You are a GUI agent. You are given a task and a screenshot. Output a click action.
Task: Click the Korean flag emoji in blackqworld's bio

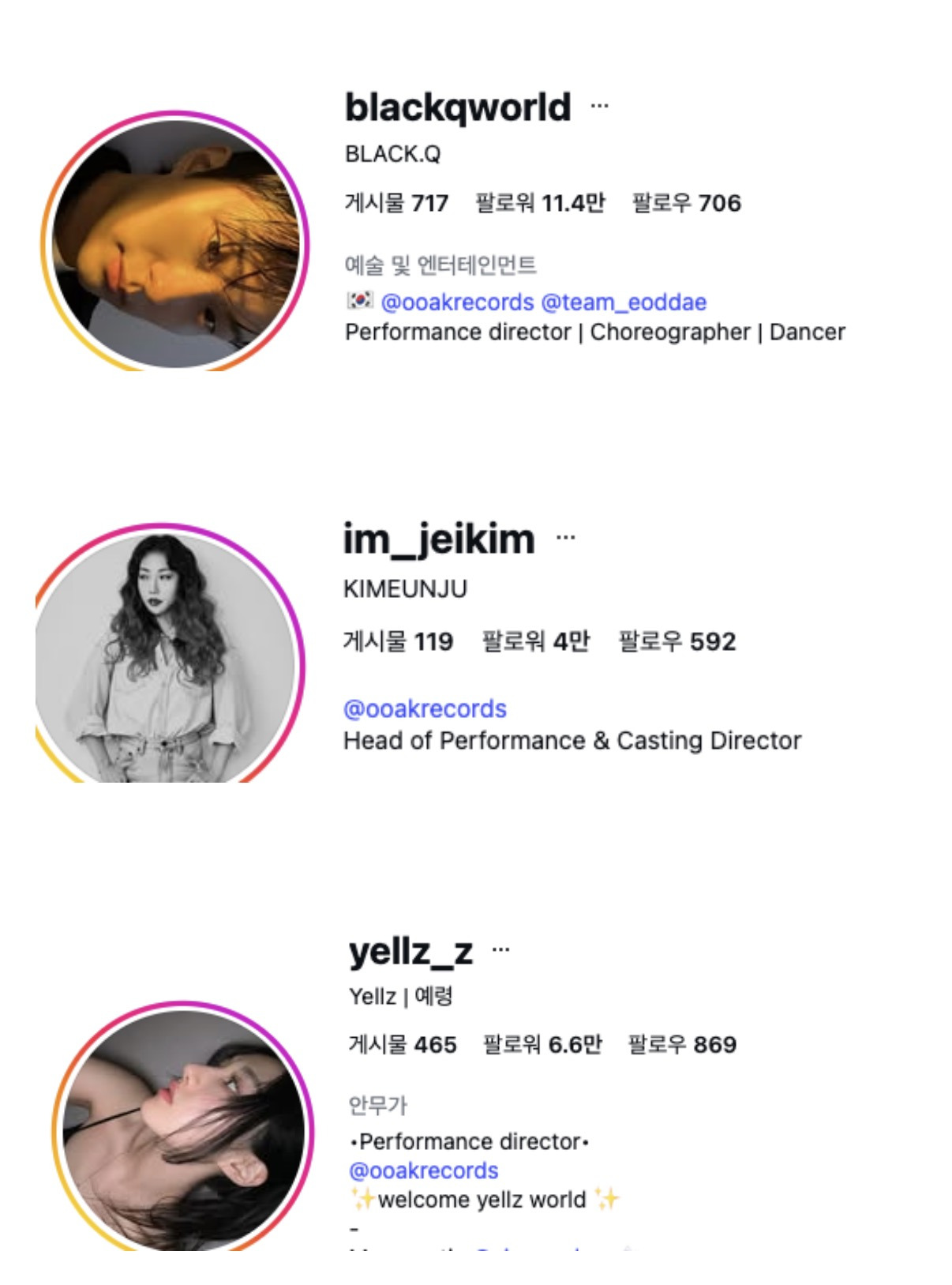359,300
